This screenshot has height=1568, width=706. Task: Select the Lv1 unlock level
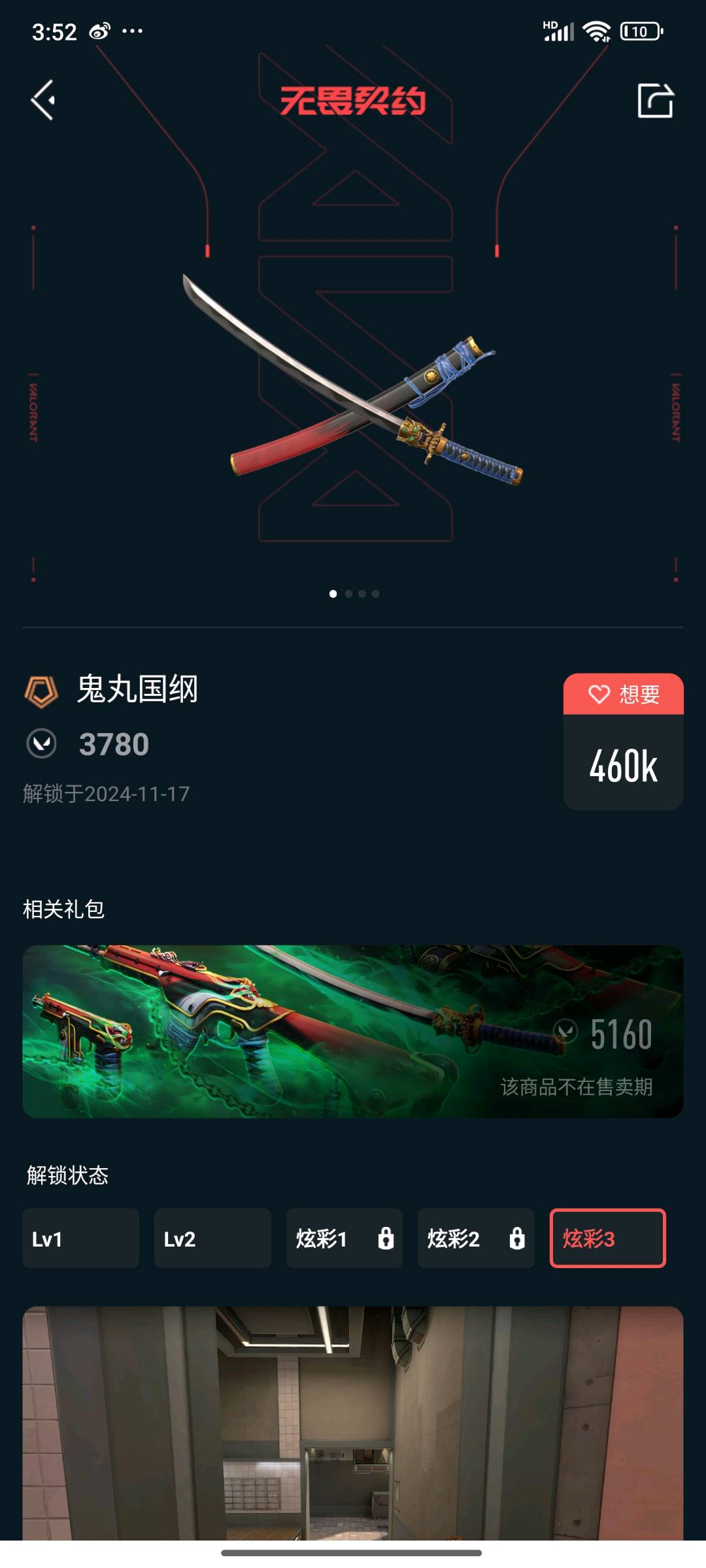[80, 1238]
